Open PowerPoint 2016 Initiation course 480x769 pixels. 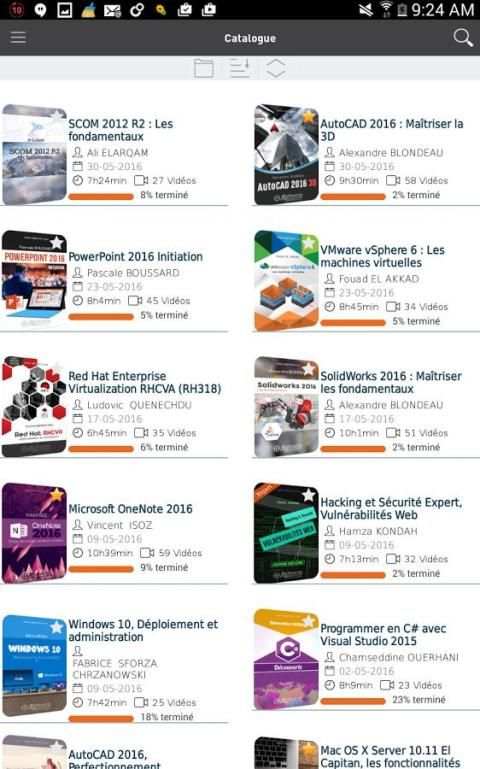115,281
